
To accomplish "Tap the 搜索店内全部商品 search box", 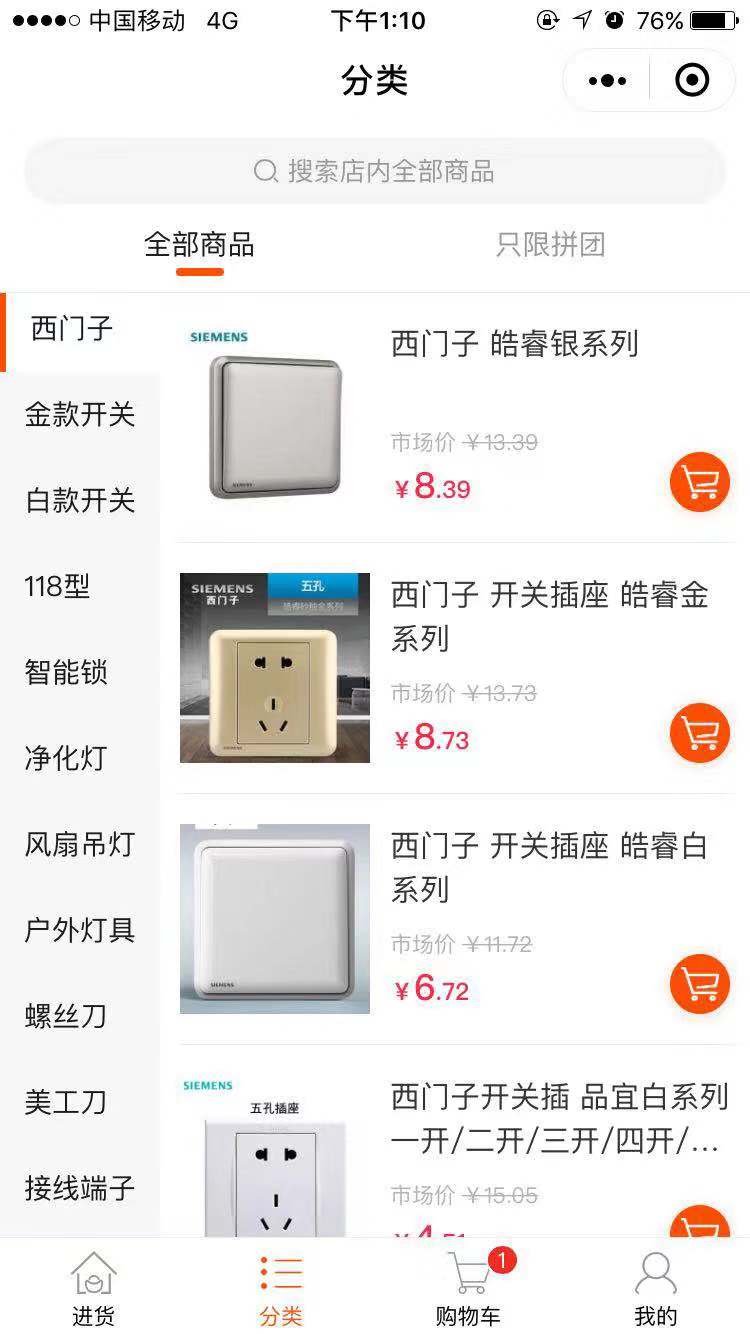I will (x=375, y=171).
